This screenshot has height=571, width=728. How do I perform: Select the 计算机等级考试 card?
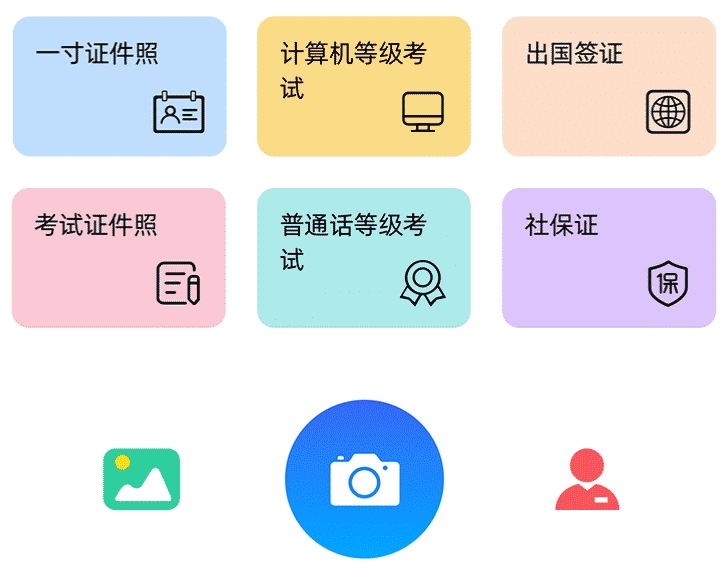[364, 86]
